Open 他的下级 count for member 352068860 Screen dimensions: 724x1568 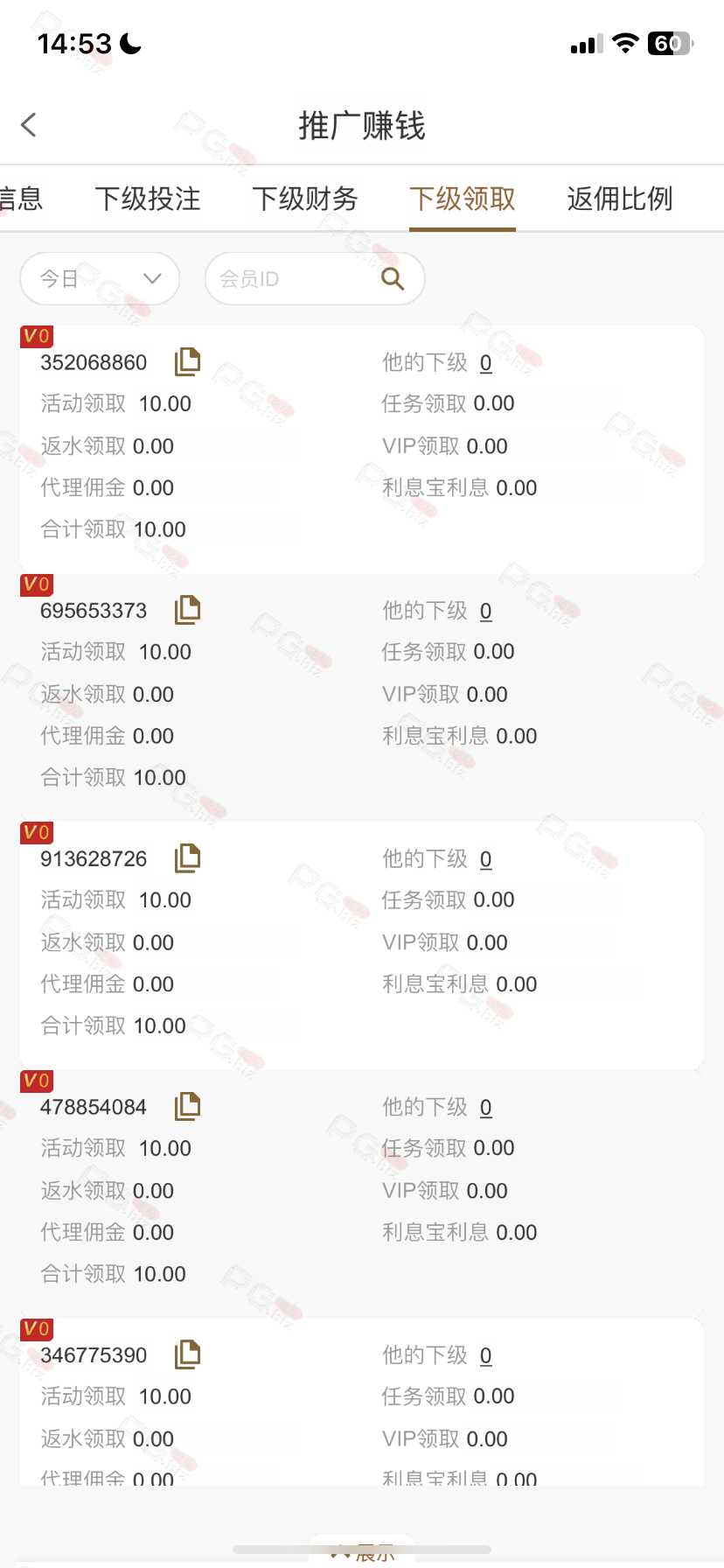[486, 363]
